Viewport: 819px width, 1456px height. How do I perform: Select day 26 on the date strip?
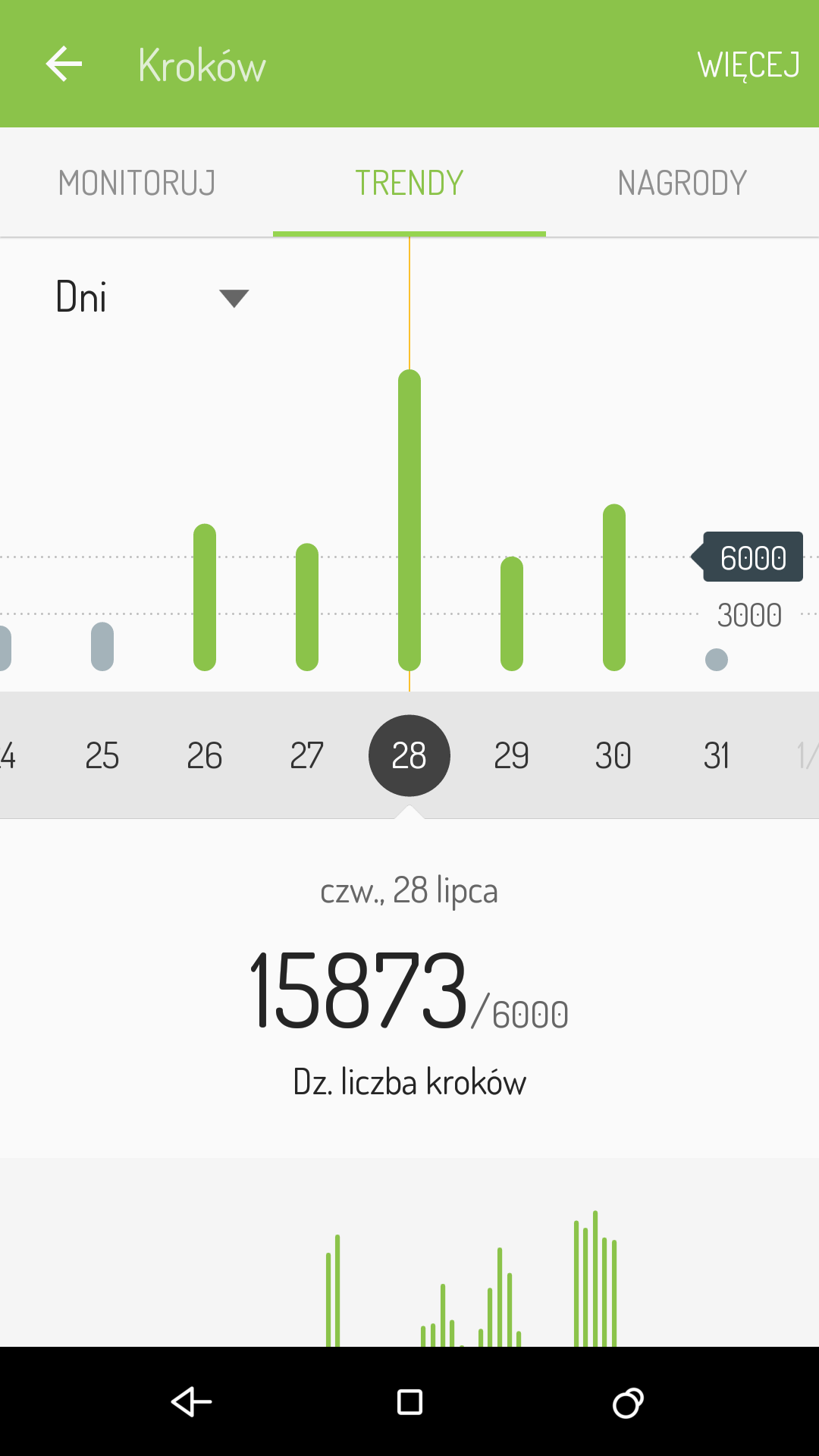[x=205, y=755]
